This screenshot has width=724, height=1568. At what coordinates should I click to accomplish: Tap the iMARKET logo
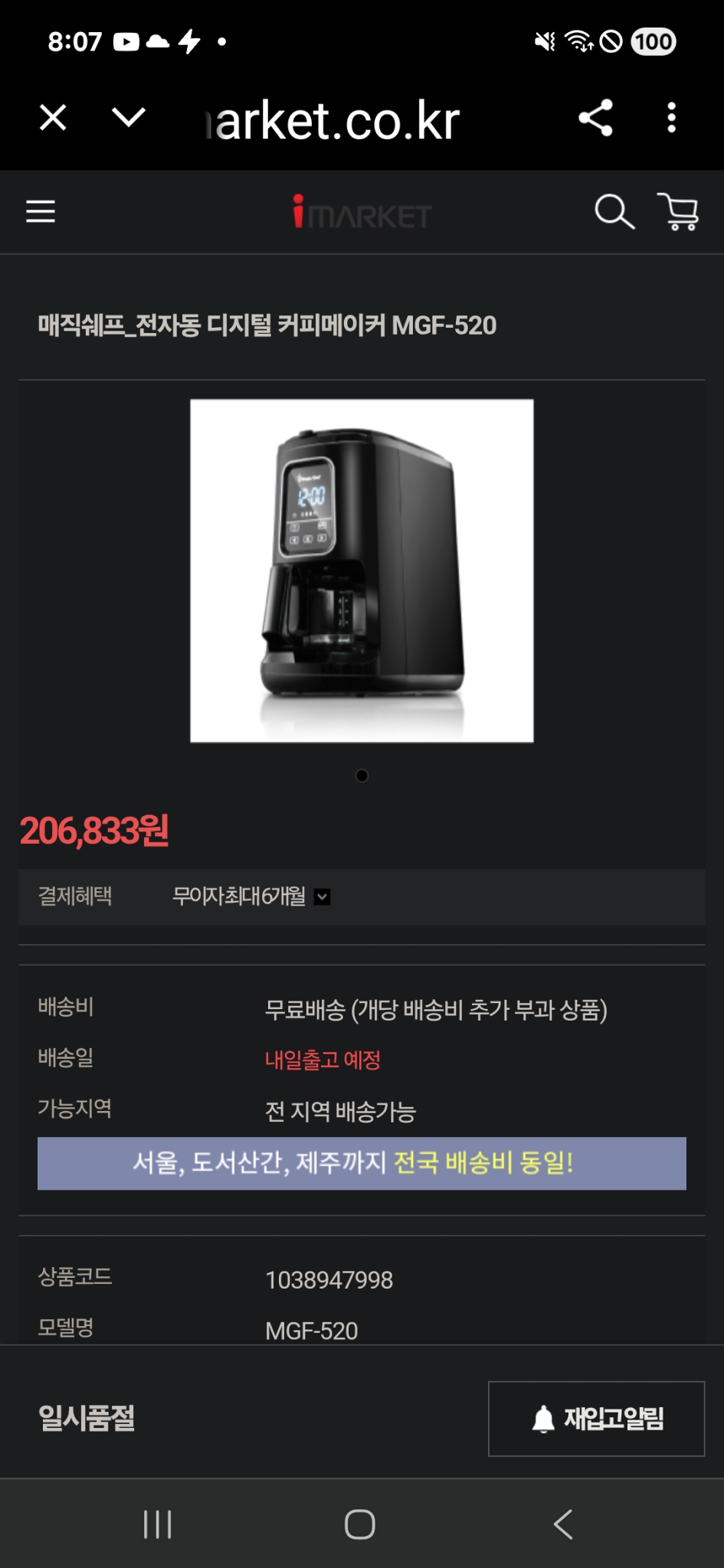360,214
